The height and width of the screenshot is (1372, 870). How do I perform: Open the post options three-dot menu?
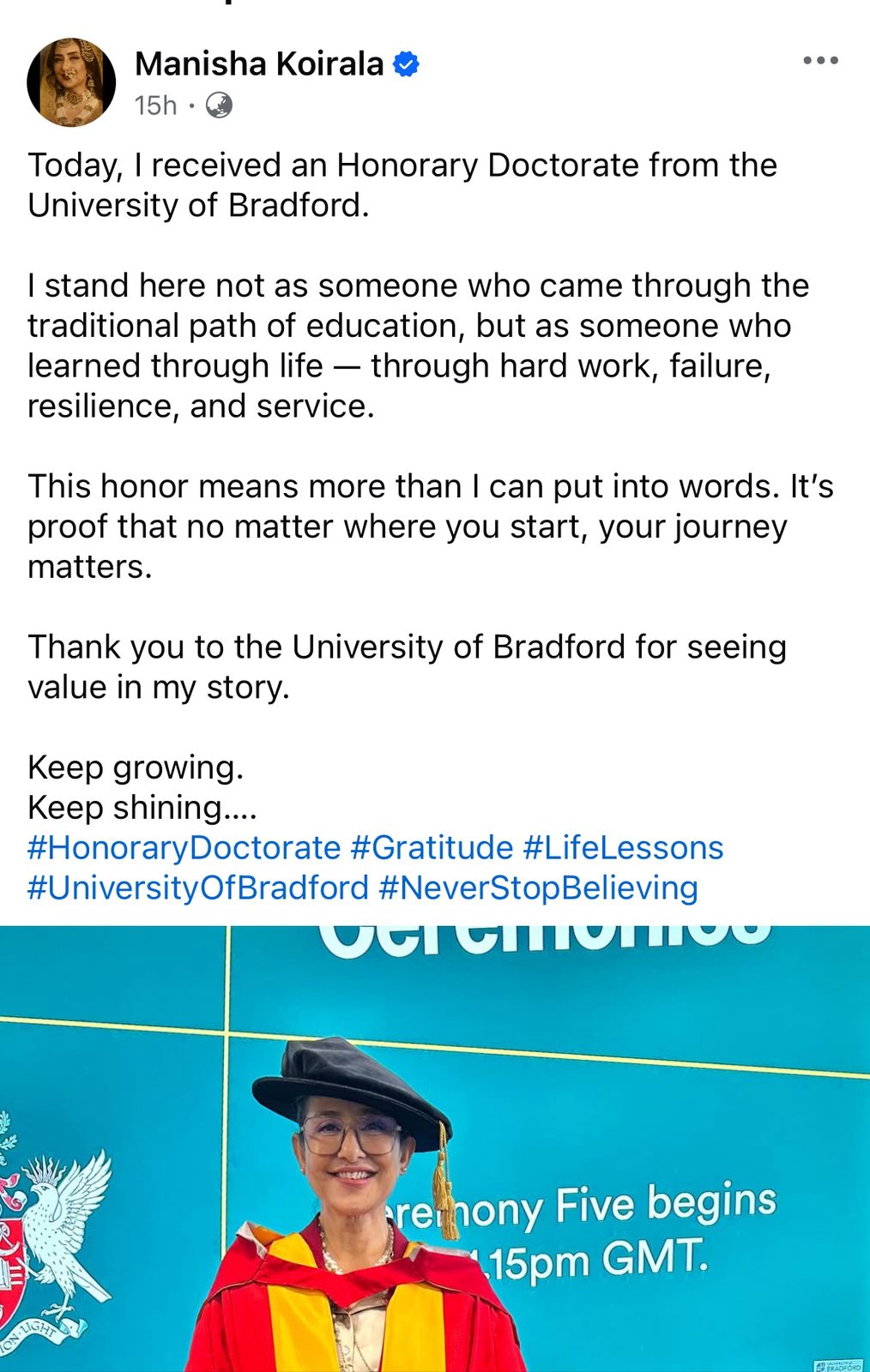point(820,61)
